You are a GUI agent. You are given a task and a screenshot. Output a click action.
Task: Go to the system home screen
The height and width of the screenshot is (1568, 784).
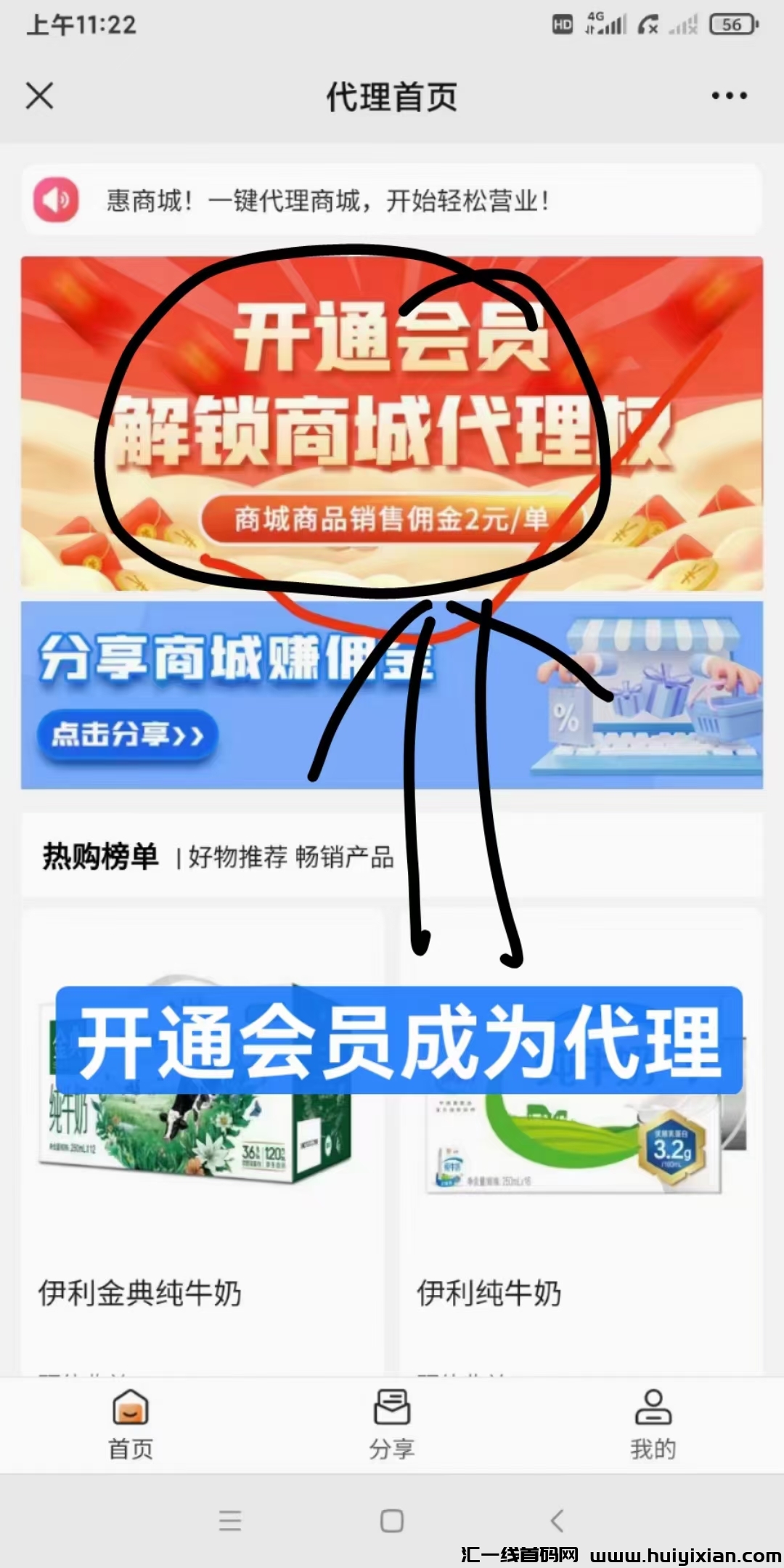pos(392,1520)
